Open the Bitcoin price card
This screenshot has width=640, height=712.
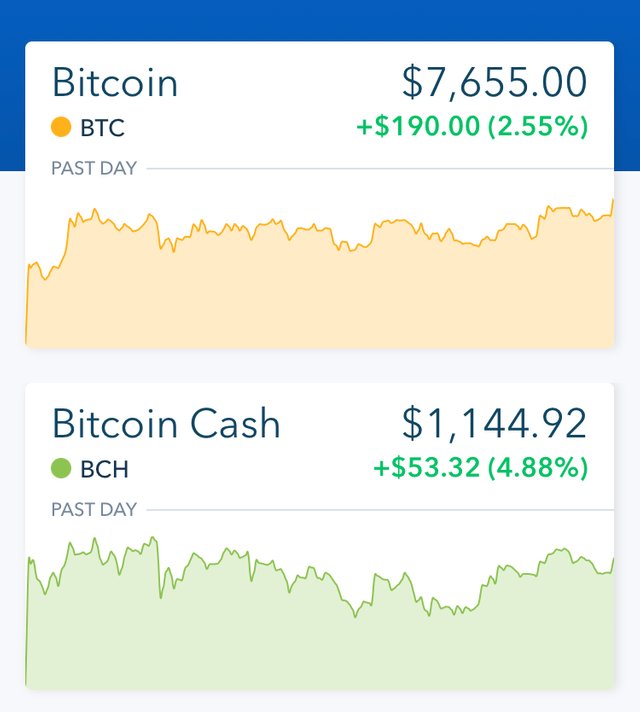(319, 195)
